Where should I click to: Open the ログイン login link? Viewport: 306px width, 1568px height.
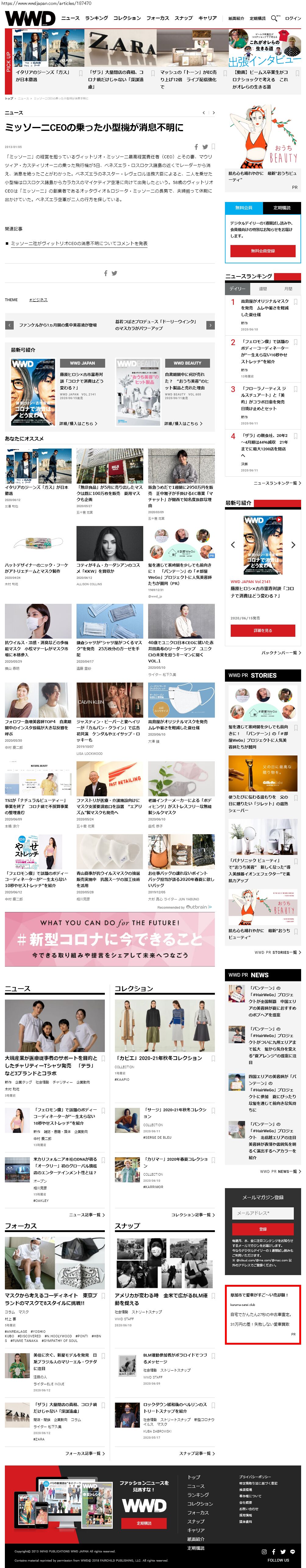(293, 18)
